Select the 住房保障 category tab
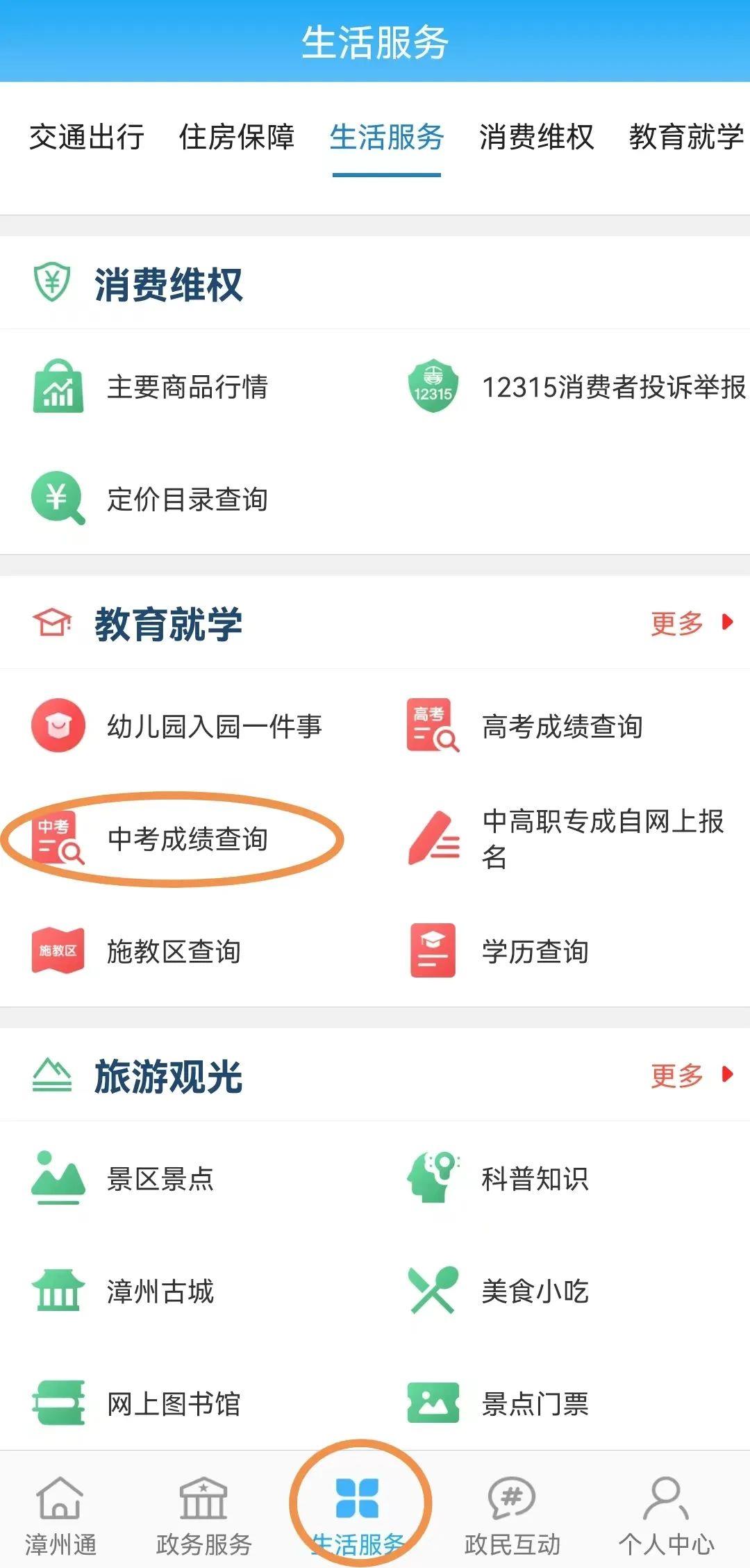The image size is (750, 1568). 237,137
